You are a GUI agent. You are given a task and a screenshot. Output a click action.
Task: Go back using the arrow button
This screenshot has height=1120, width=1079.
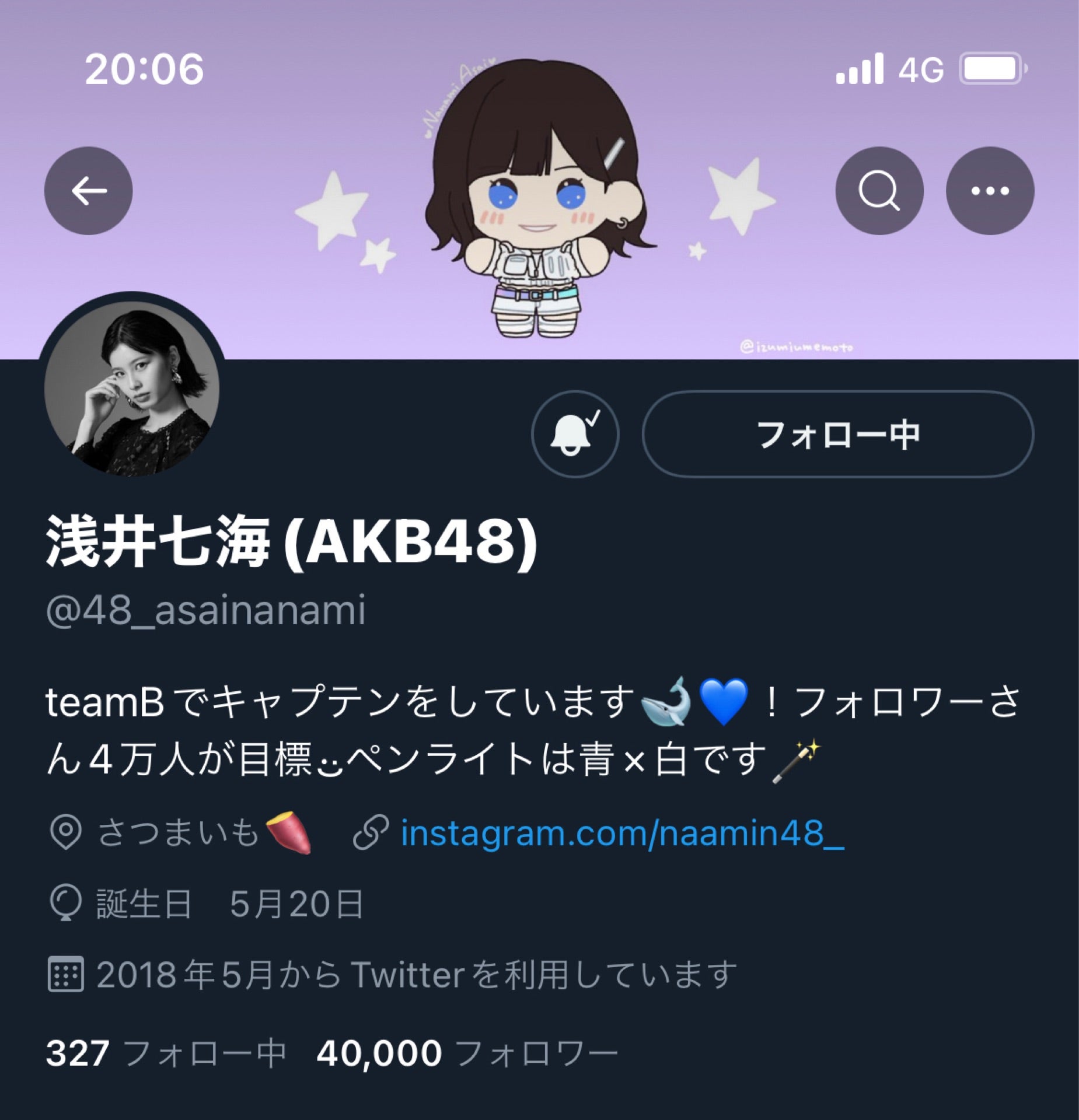point(89,191)
